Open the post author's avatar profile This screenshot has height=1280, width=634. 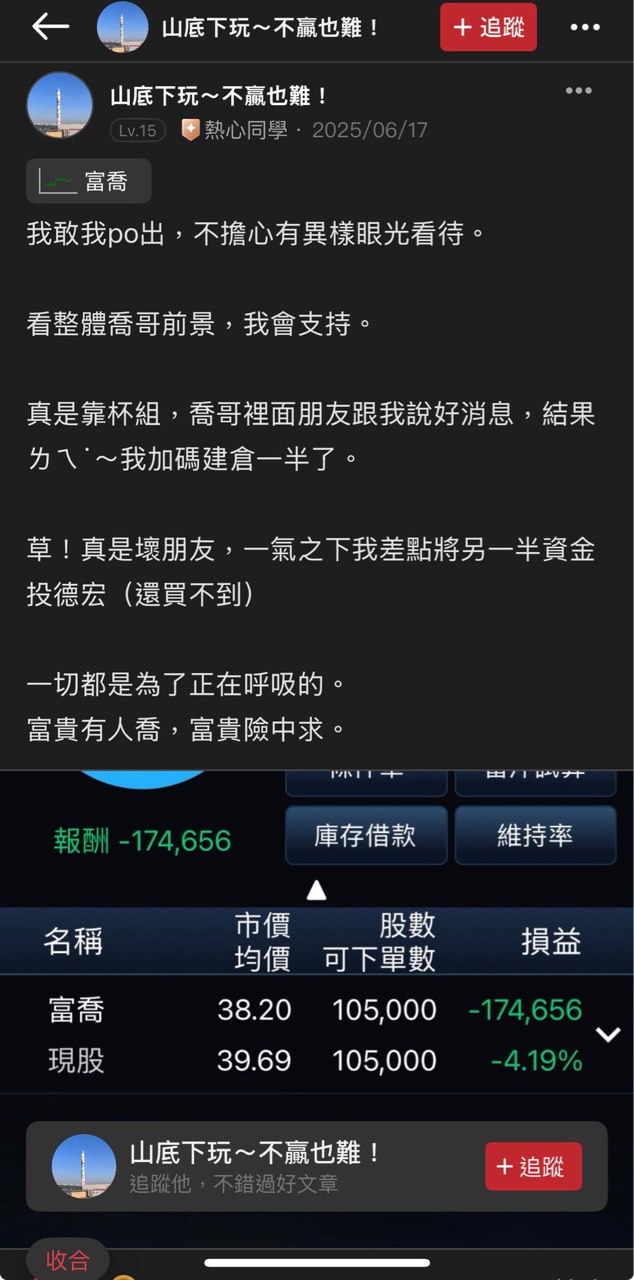point(60,105)
